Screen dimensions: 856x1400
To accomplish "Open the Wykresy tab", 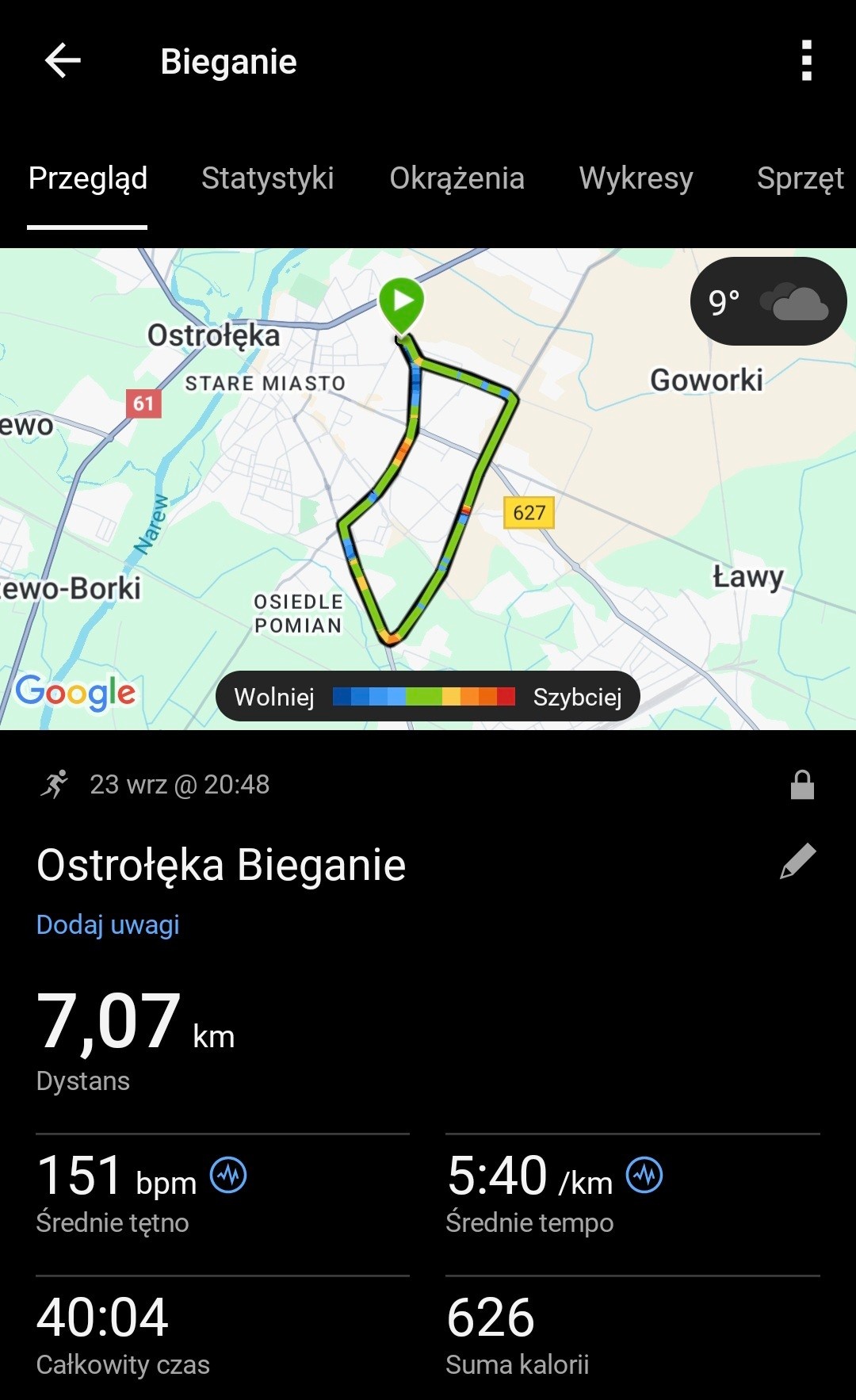I will (636, 178).
